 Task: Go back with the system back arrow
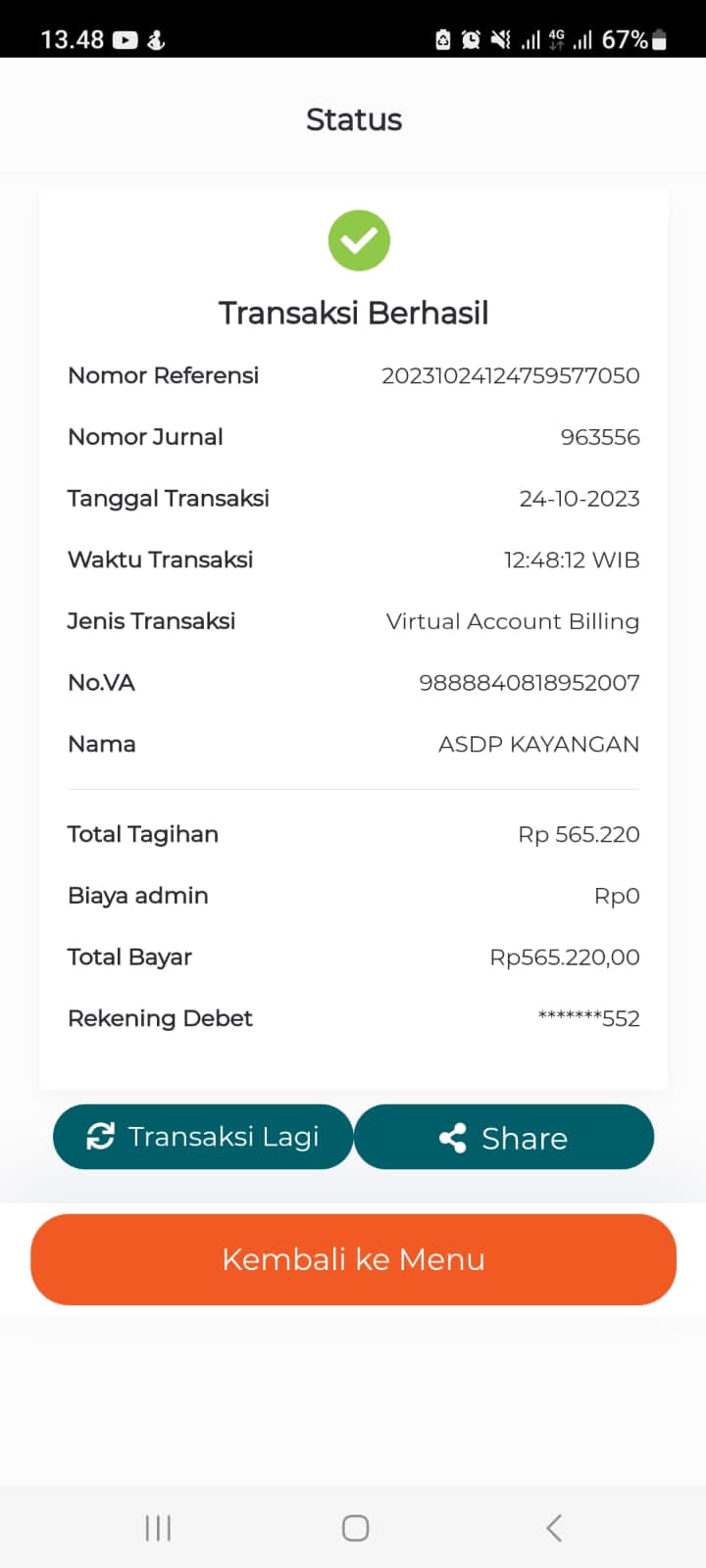tap(554, 1528)
